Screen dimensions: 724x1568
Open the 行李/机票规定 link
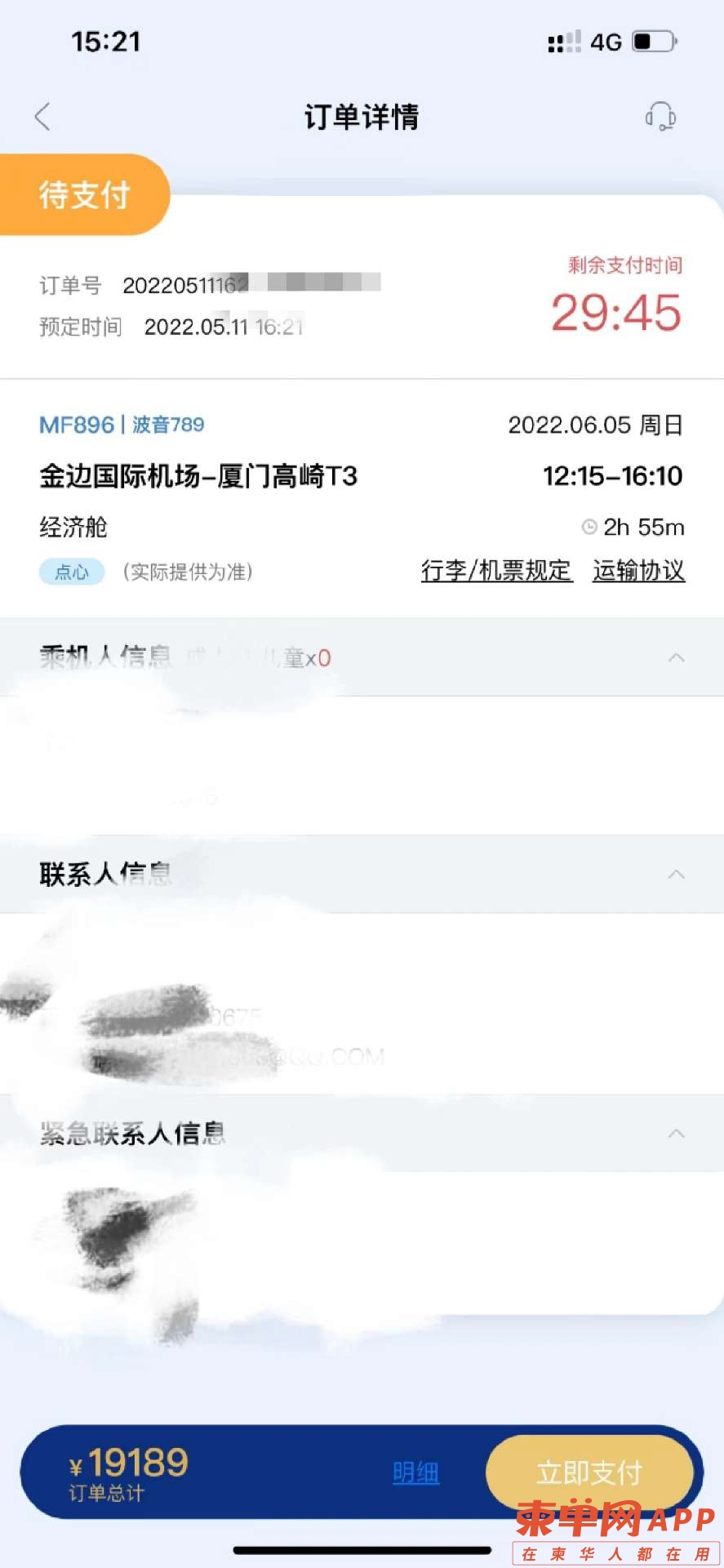[496, 570]
